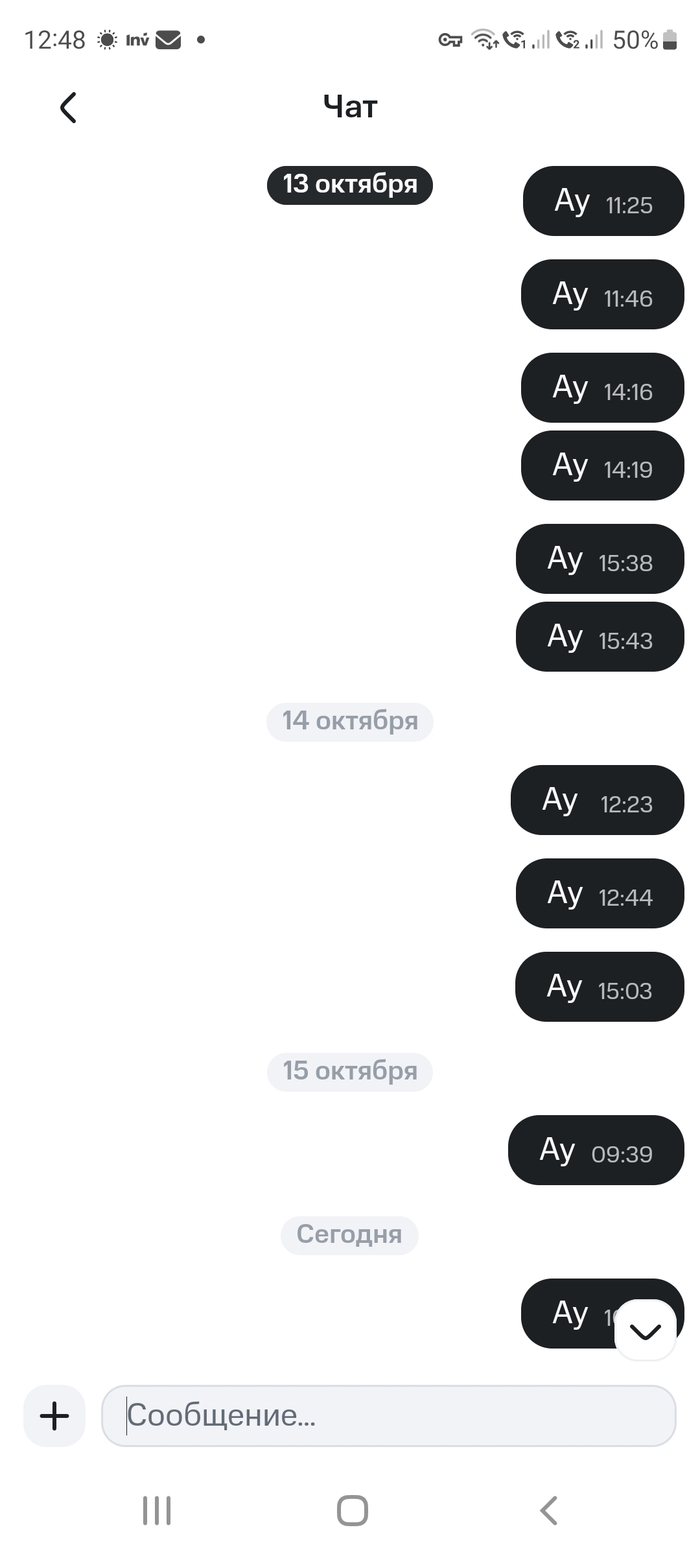Open the system recent apps view
Viewport: 700px width, 1556px height.
pos(157,1510)
